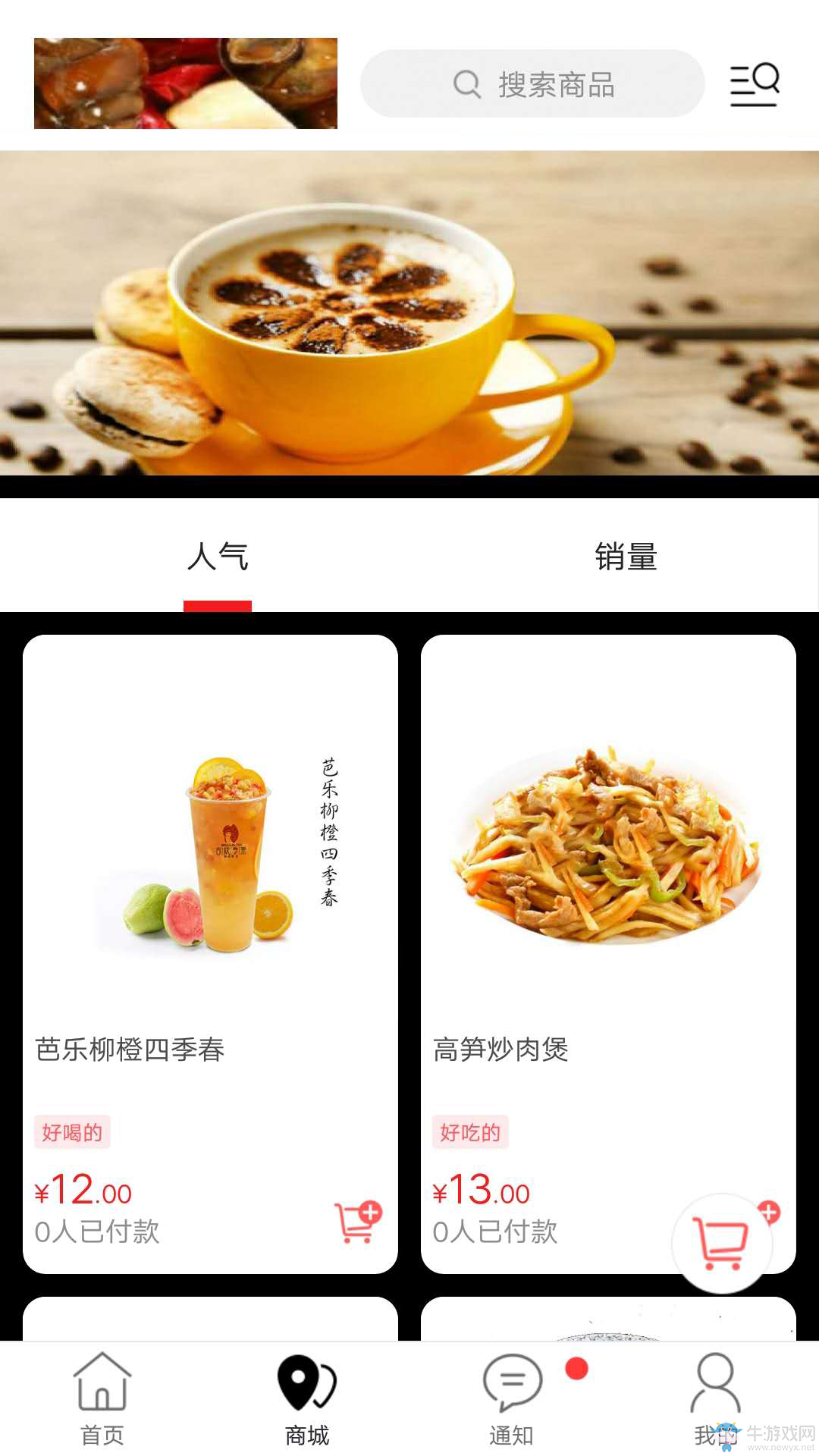Go to the 首页 tab
The image size is (819, 1456).
point(102,1399)
